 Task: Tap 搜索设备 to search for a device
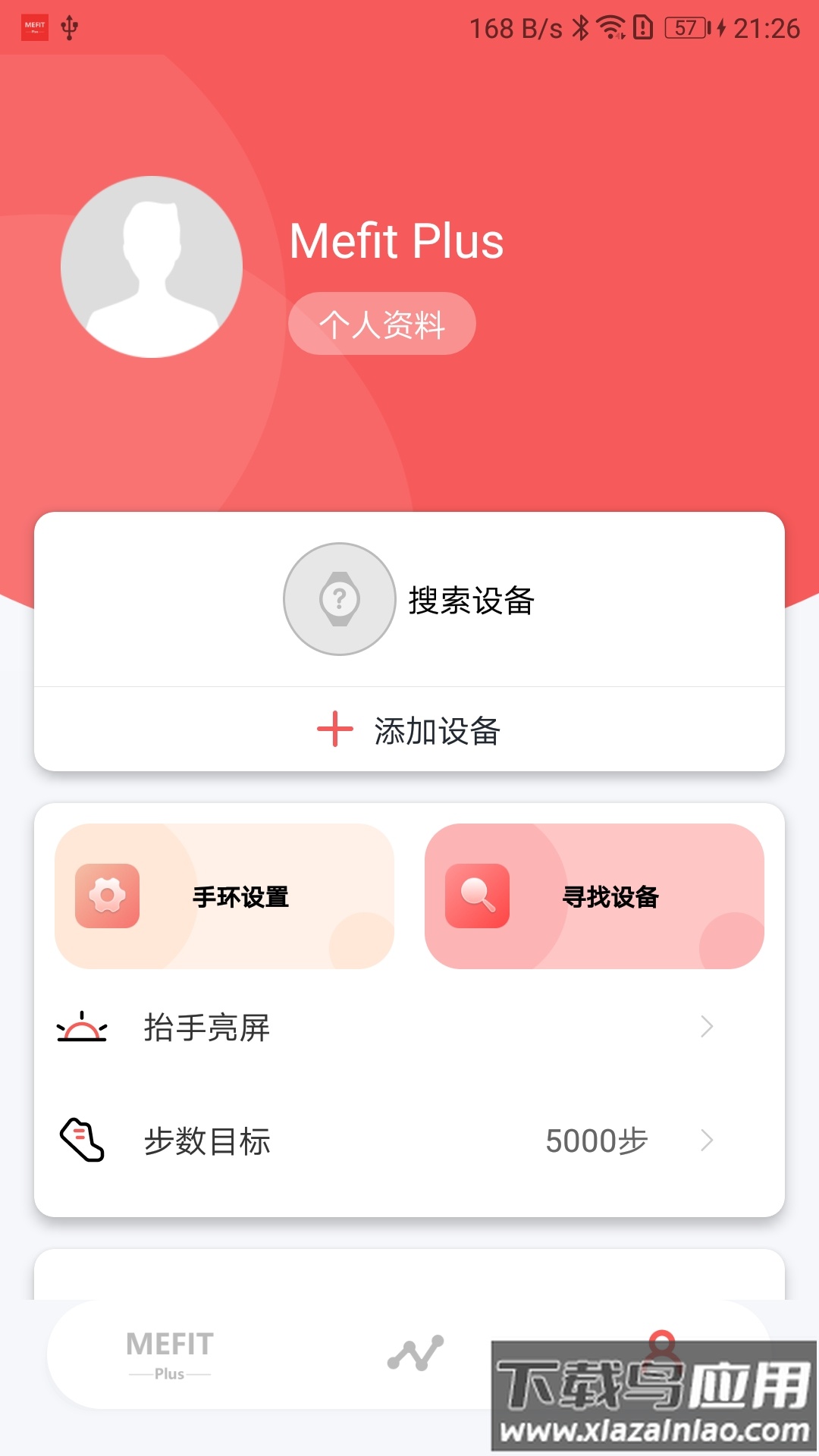409,599
